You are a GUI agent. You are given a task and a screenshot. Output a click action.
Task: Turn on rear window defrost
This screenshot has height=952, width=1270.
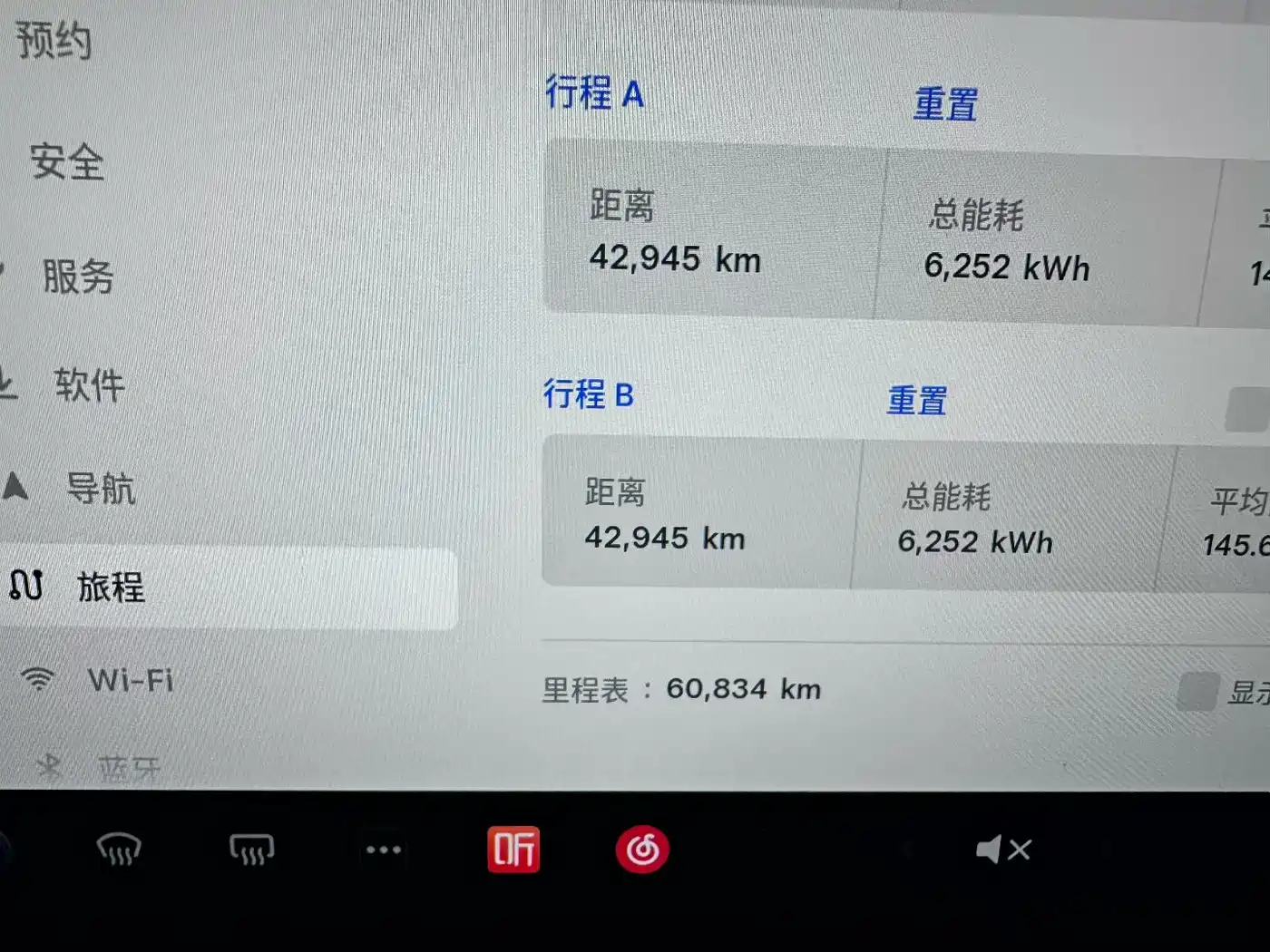(251, 850)
